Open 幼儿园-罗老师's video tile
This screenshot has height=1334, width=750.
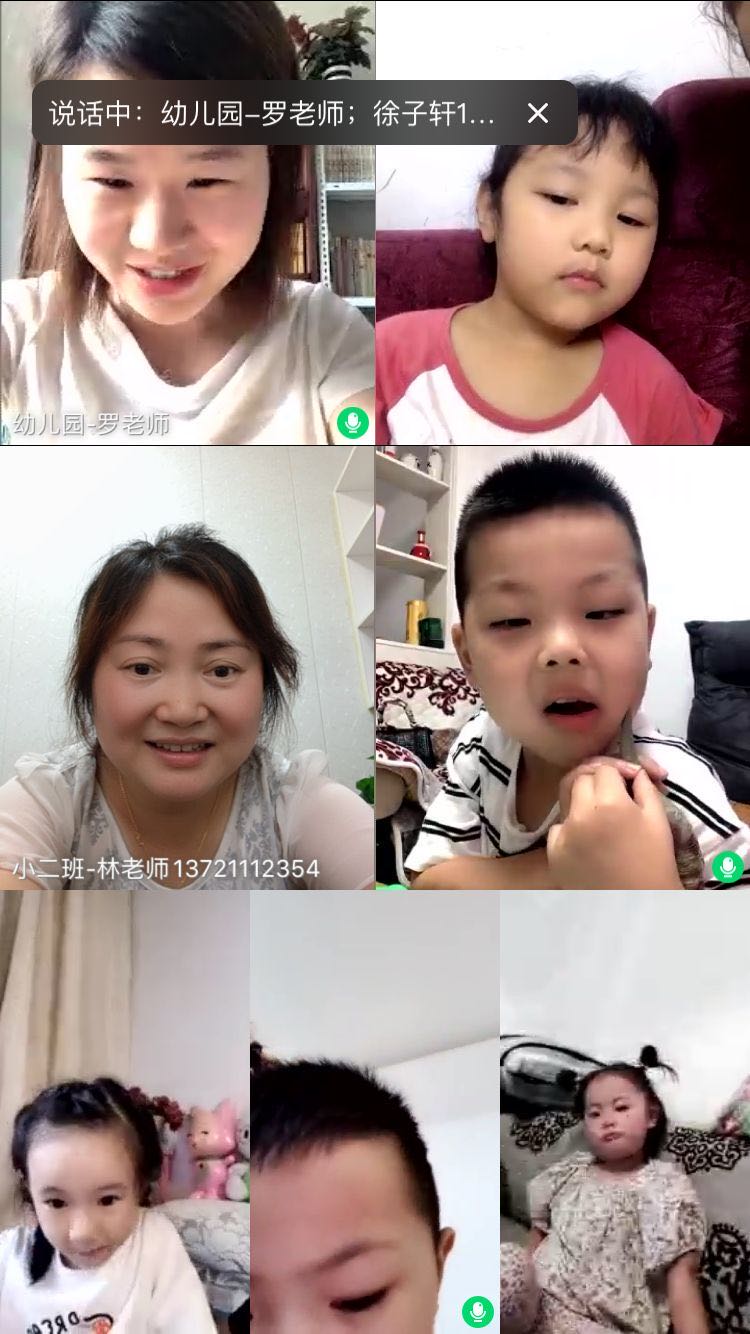(187, 290)
